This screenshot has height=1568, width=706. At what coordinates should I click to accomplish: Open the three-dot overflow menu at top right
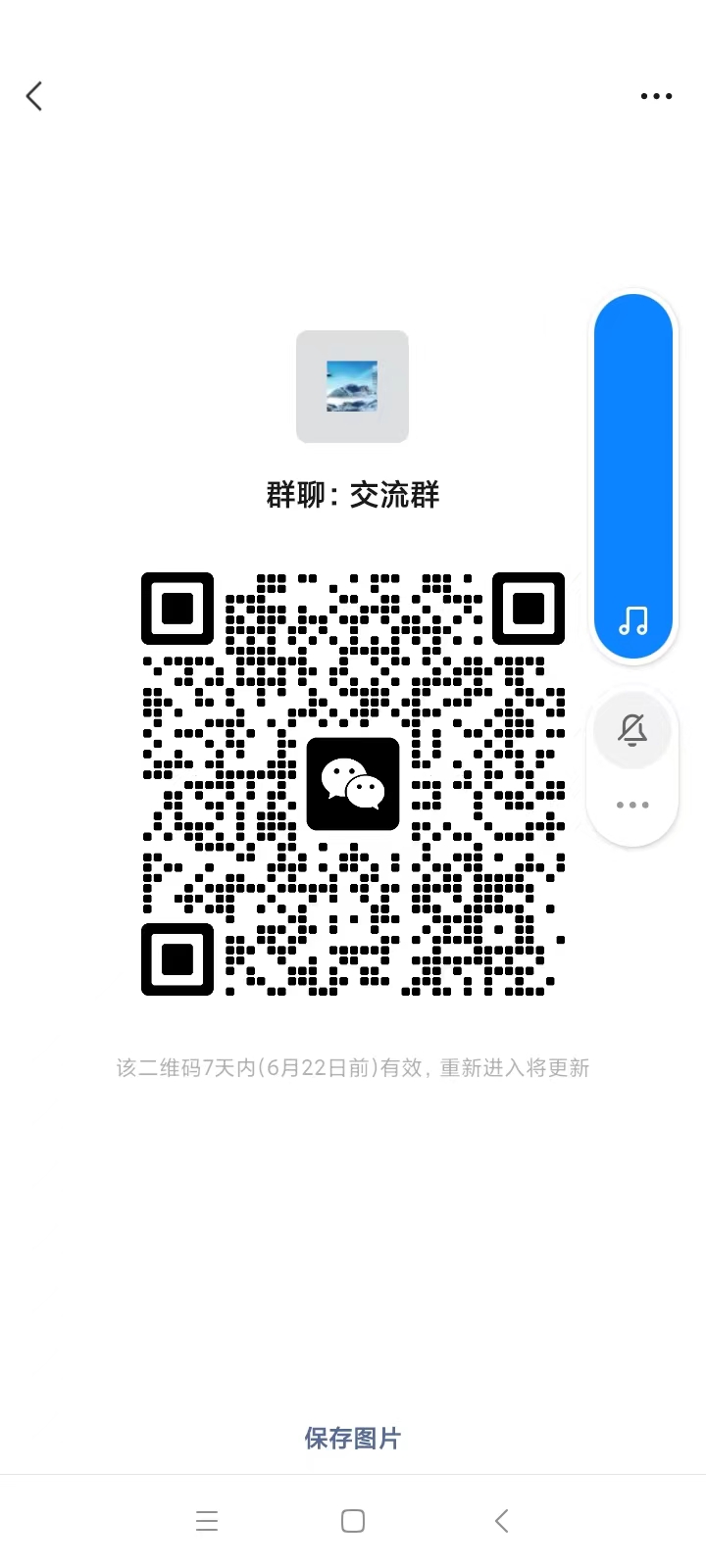[656, 95]
